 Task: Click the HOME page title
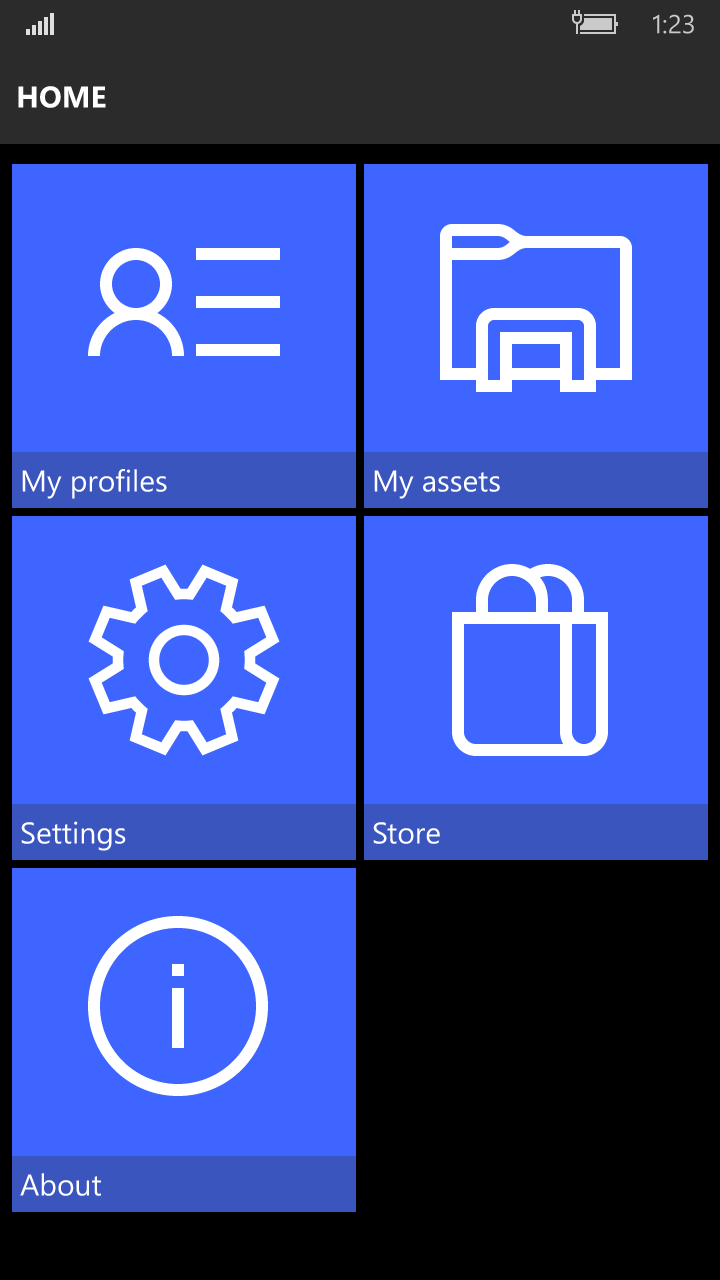(61, 97)
